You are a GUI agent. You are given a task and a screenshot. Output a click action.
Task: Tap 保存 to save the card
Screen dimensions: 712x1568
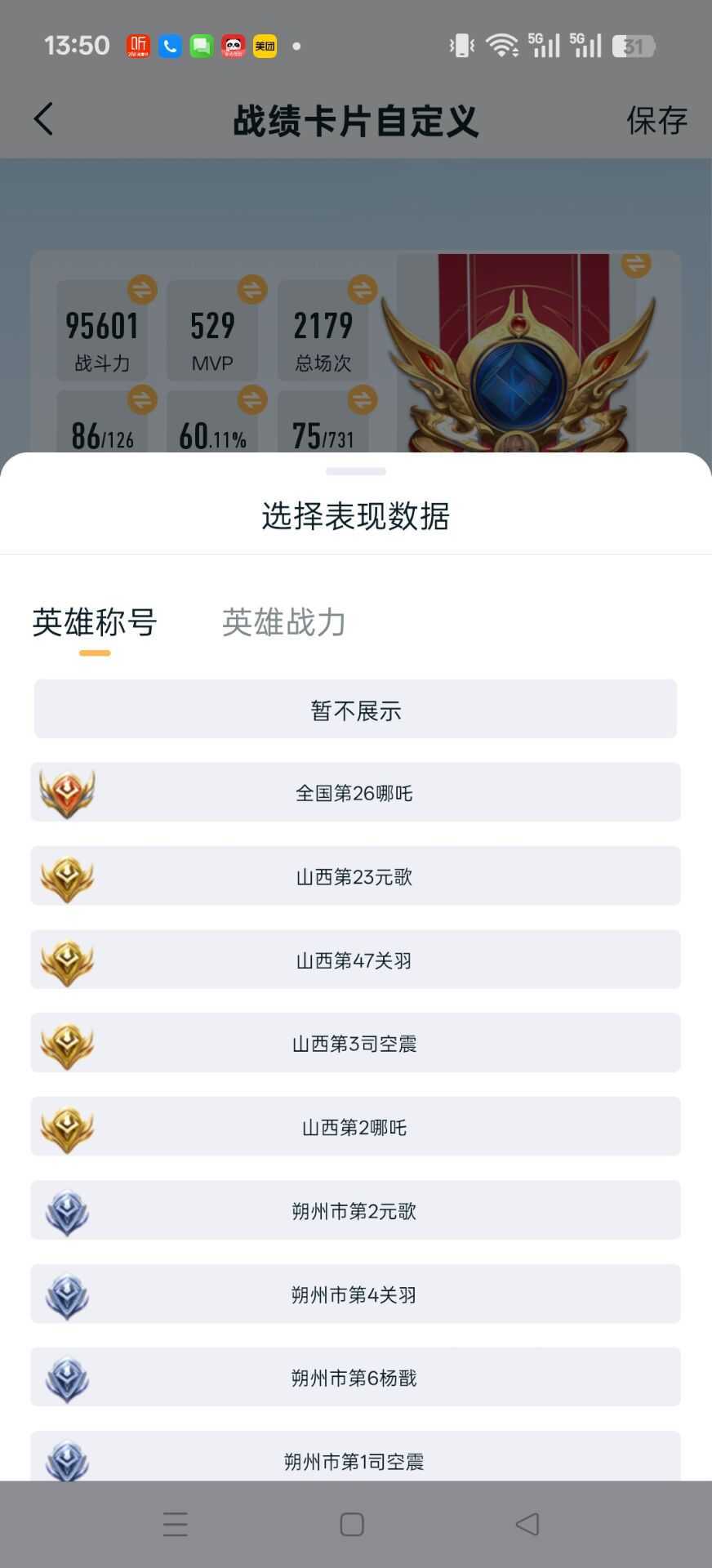[x=656, y=120]
